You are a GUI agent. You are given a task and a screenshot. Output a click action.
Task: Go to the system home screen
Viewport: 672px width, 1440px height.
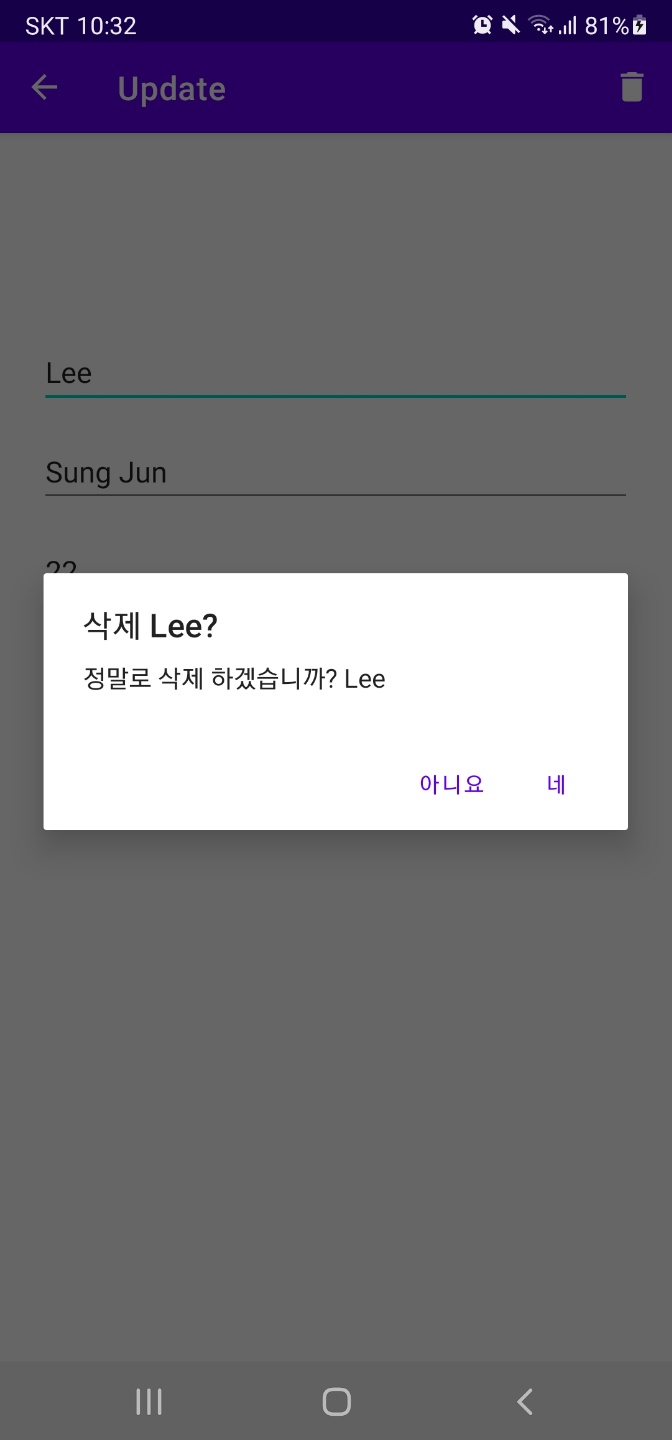point(337,1402)
